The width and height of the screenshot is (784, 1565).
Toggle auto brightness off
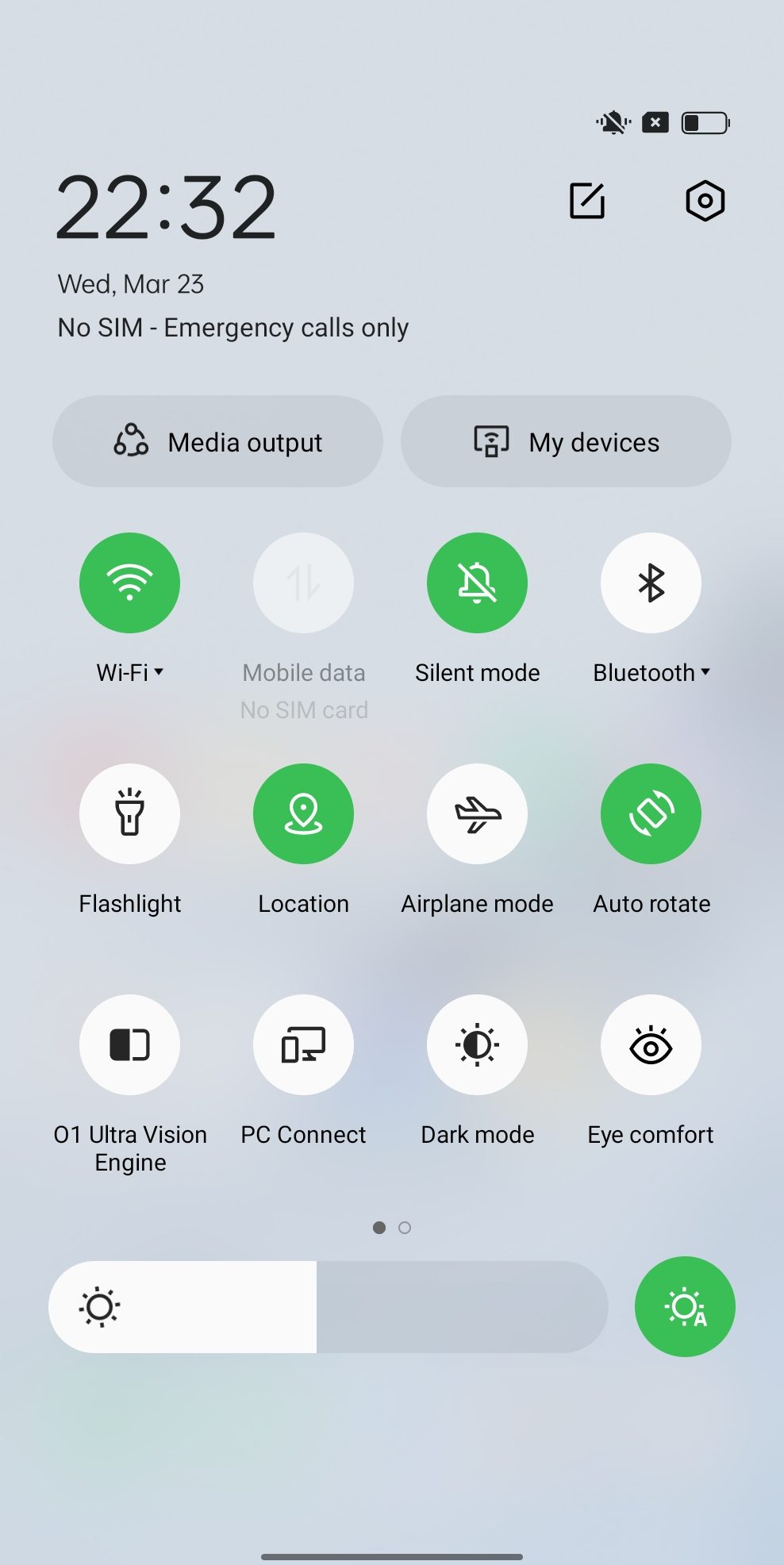pyautogui.click(x=685, y=1306)
